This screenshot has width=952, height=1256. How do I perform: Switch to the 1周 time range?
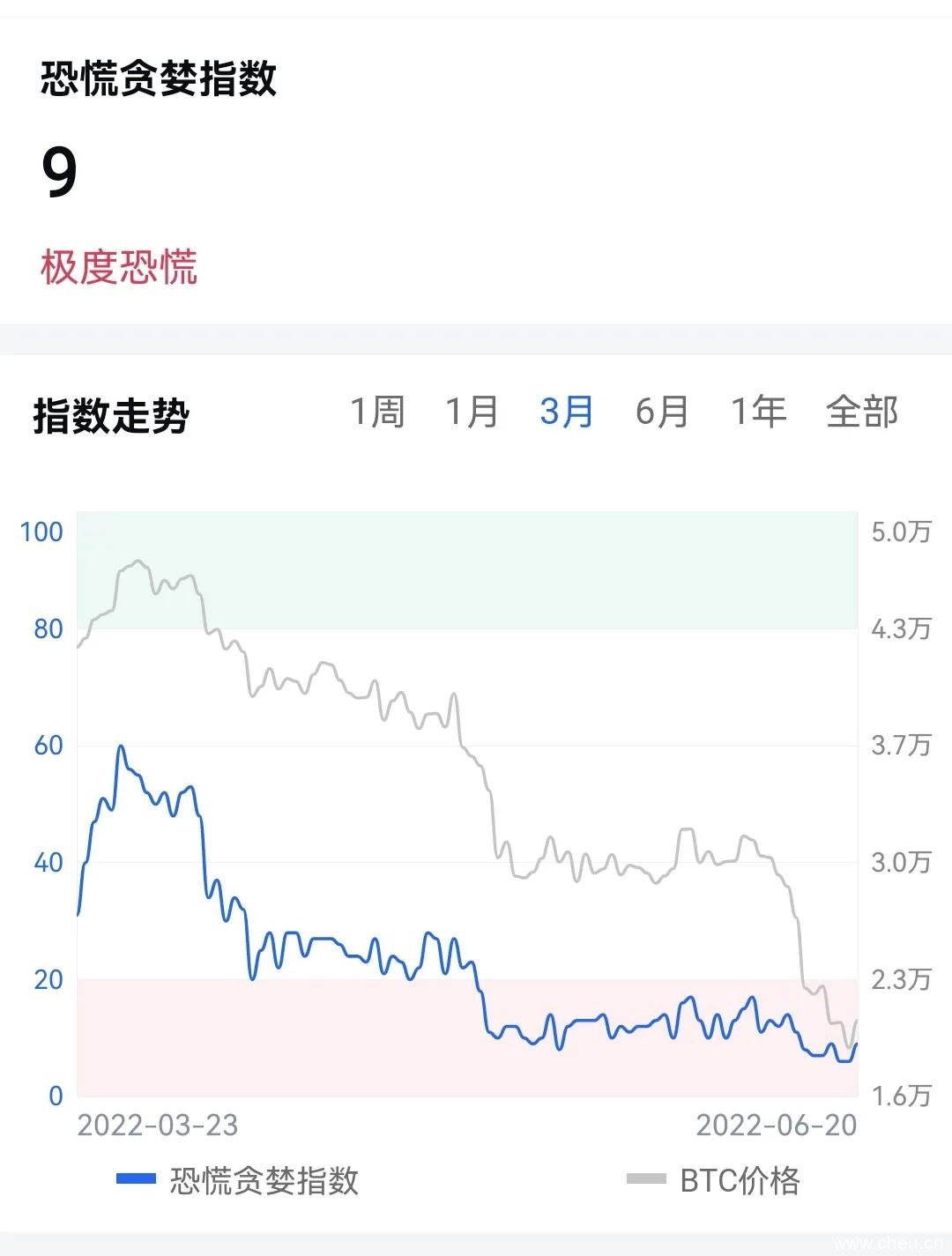377,412
